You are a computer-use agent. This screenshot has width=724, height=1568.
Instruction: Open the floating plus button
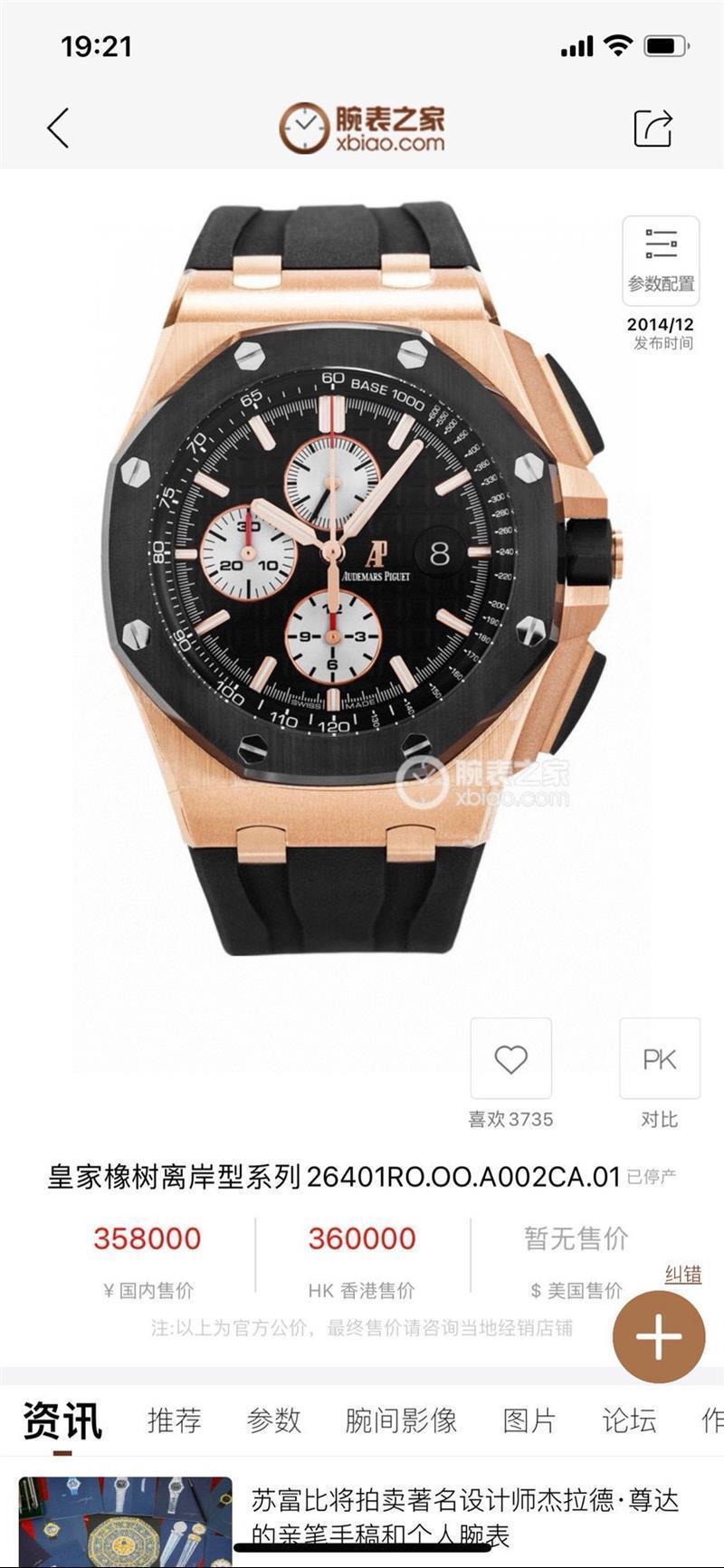pos(658,1336)
